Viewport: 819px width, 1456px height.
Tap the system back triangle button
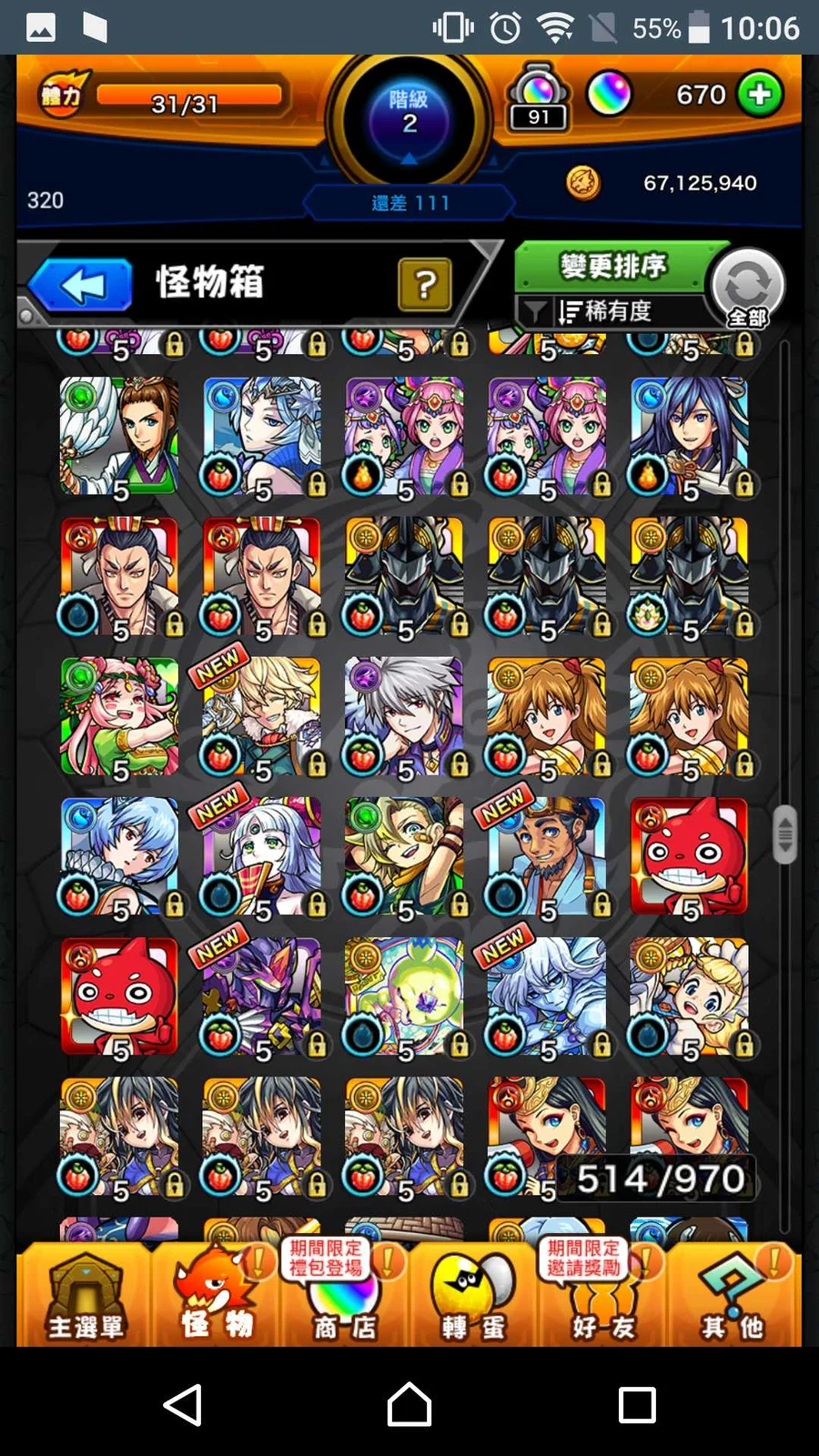click(183, 1404)
